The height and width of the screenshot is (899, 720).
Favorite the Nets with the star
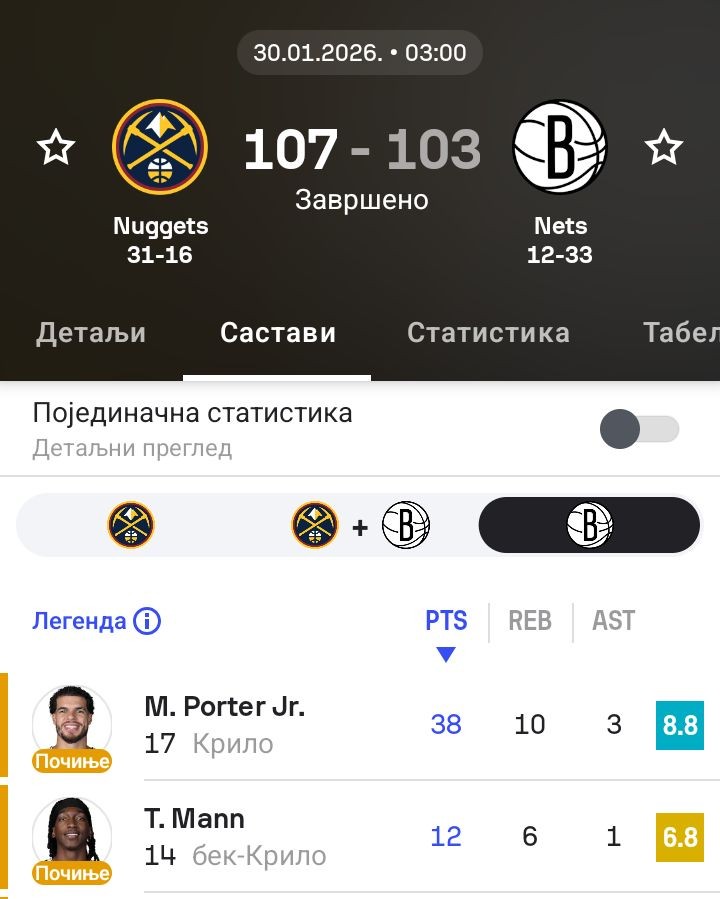click(663, 148)
